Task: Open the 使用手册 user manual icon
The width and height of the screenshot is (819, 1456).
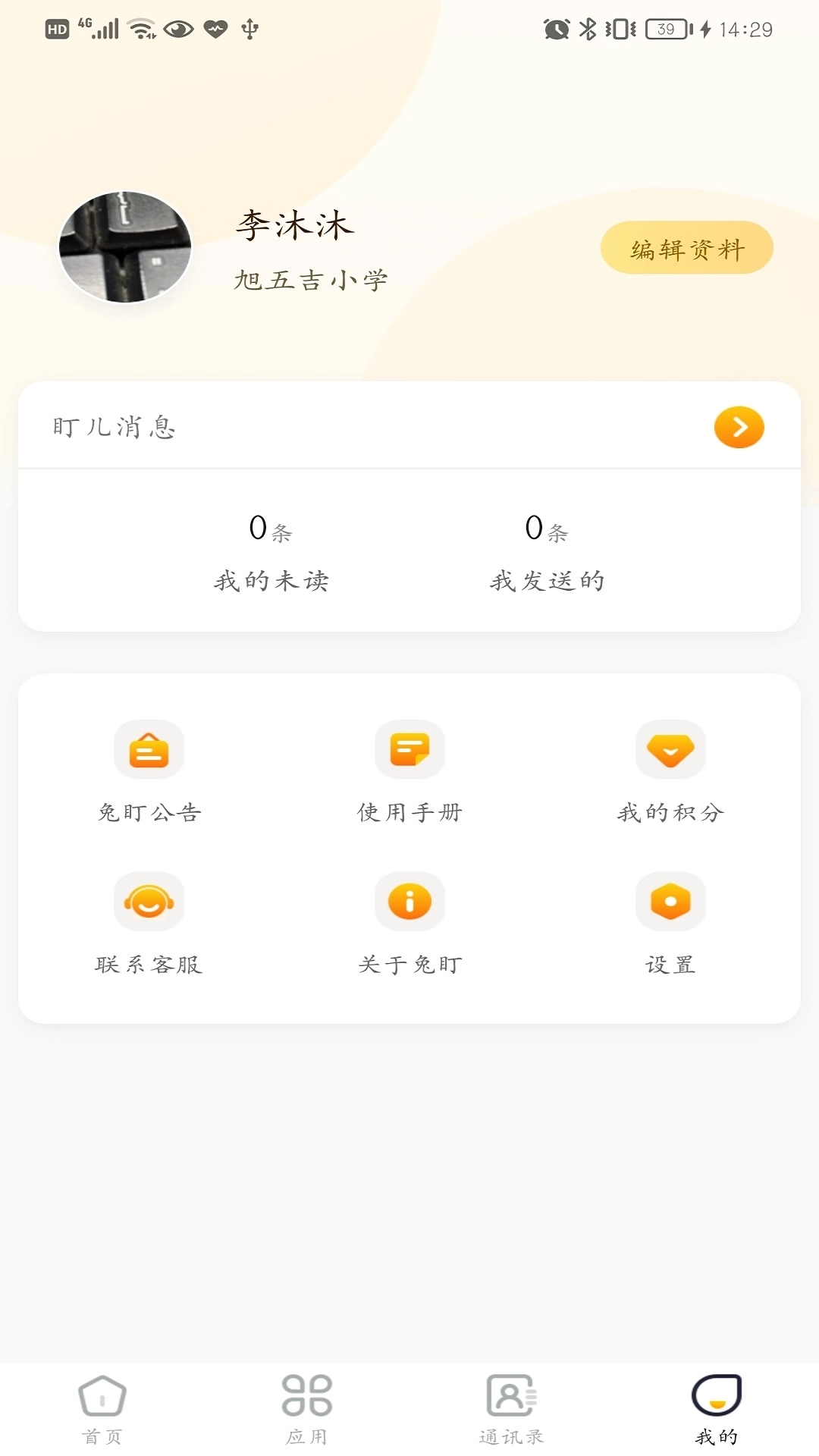Action: [409, 749]
